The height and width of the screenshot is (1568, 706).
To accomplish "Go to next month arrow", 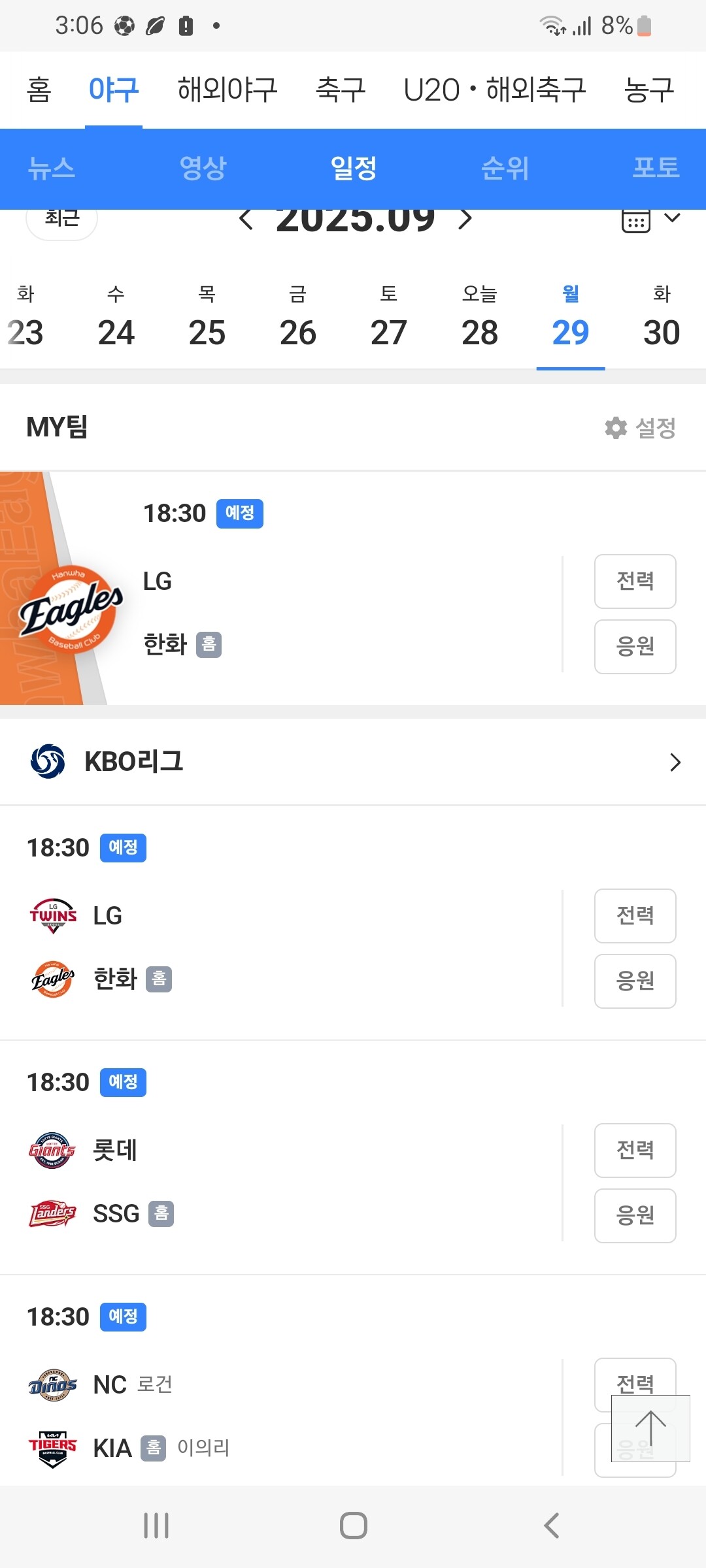I will coord(465,220).
